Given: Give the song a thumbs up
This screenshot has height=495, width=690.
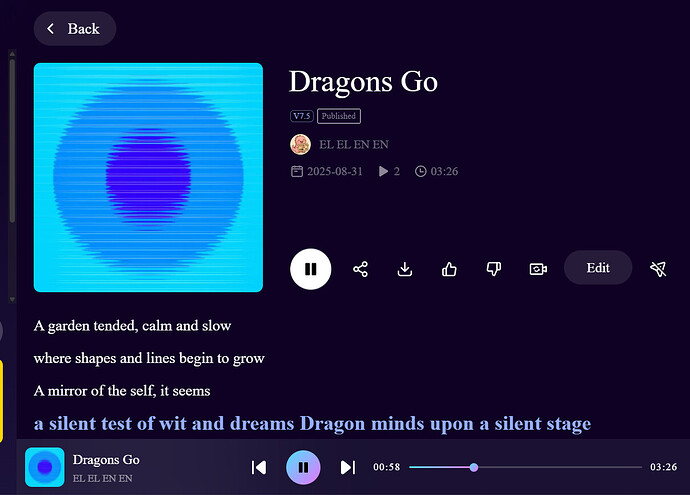Looking at the screenshot, I should [x=449, y=269].
